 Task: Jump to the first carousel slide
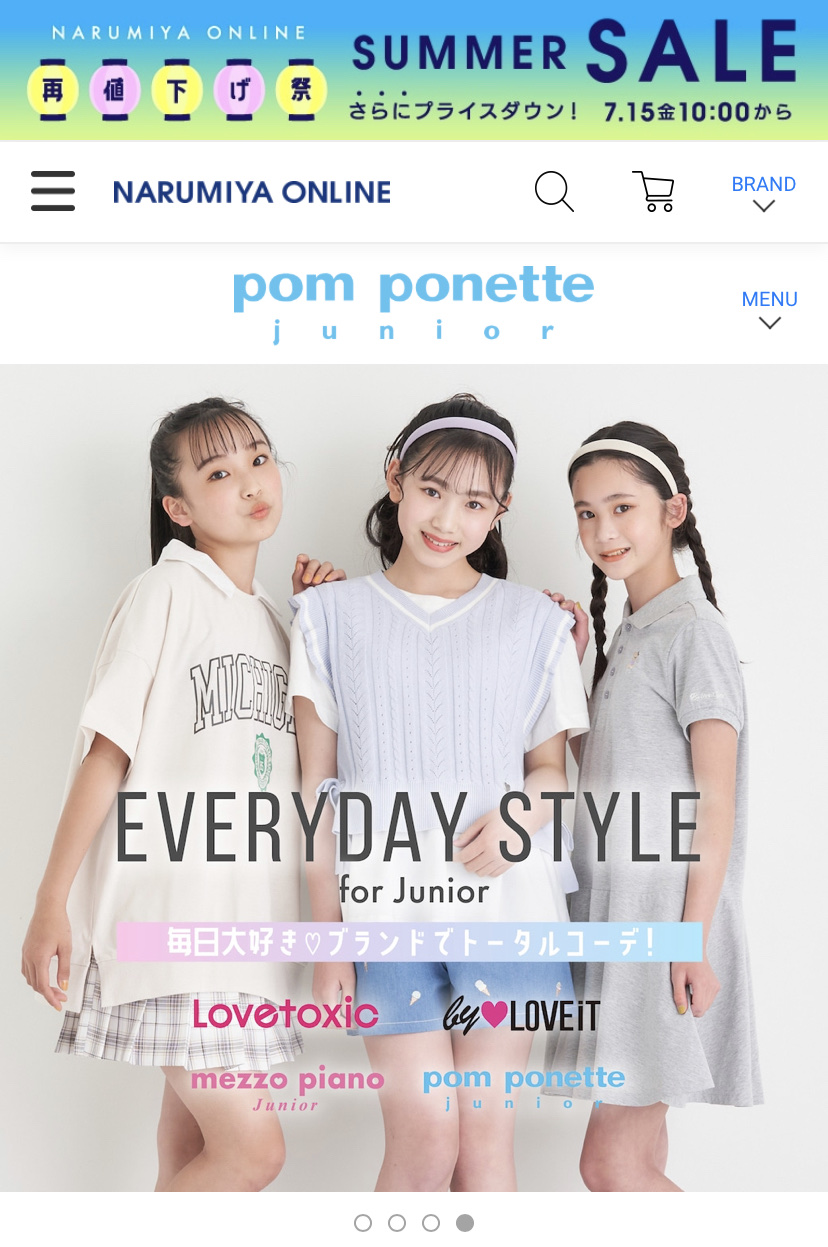(363, 1223)
